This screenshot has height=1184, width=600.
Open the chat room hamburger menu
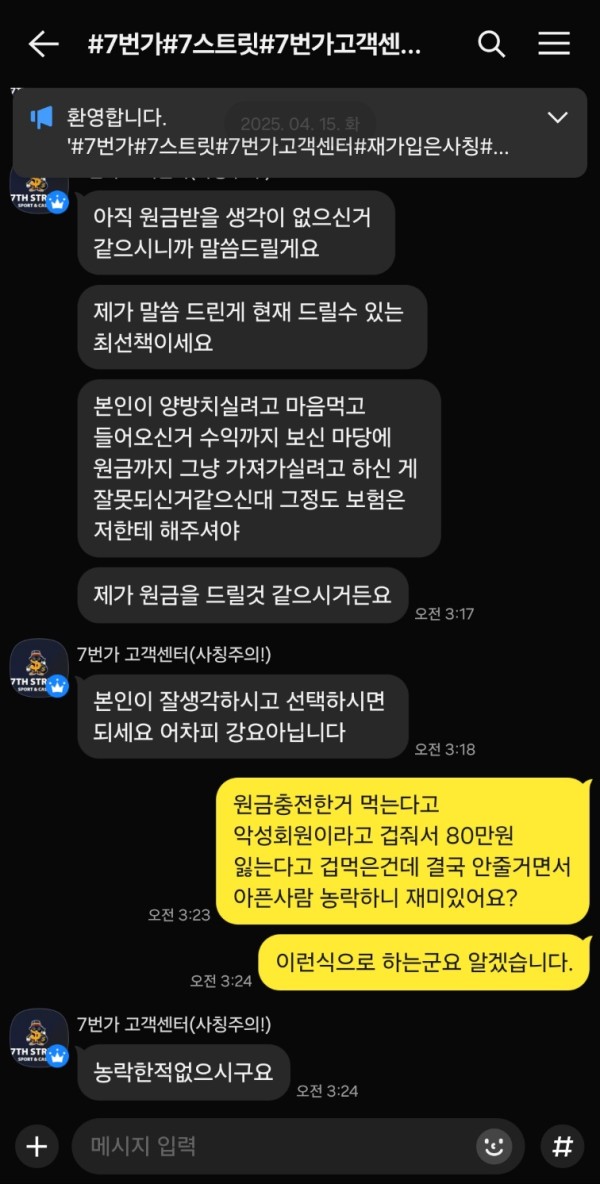point(554,44)
